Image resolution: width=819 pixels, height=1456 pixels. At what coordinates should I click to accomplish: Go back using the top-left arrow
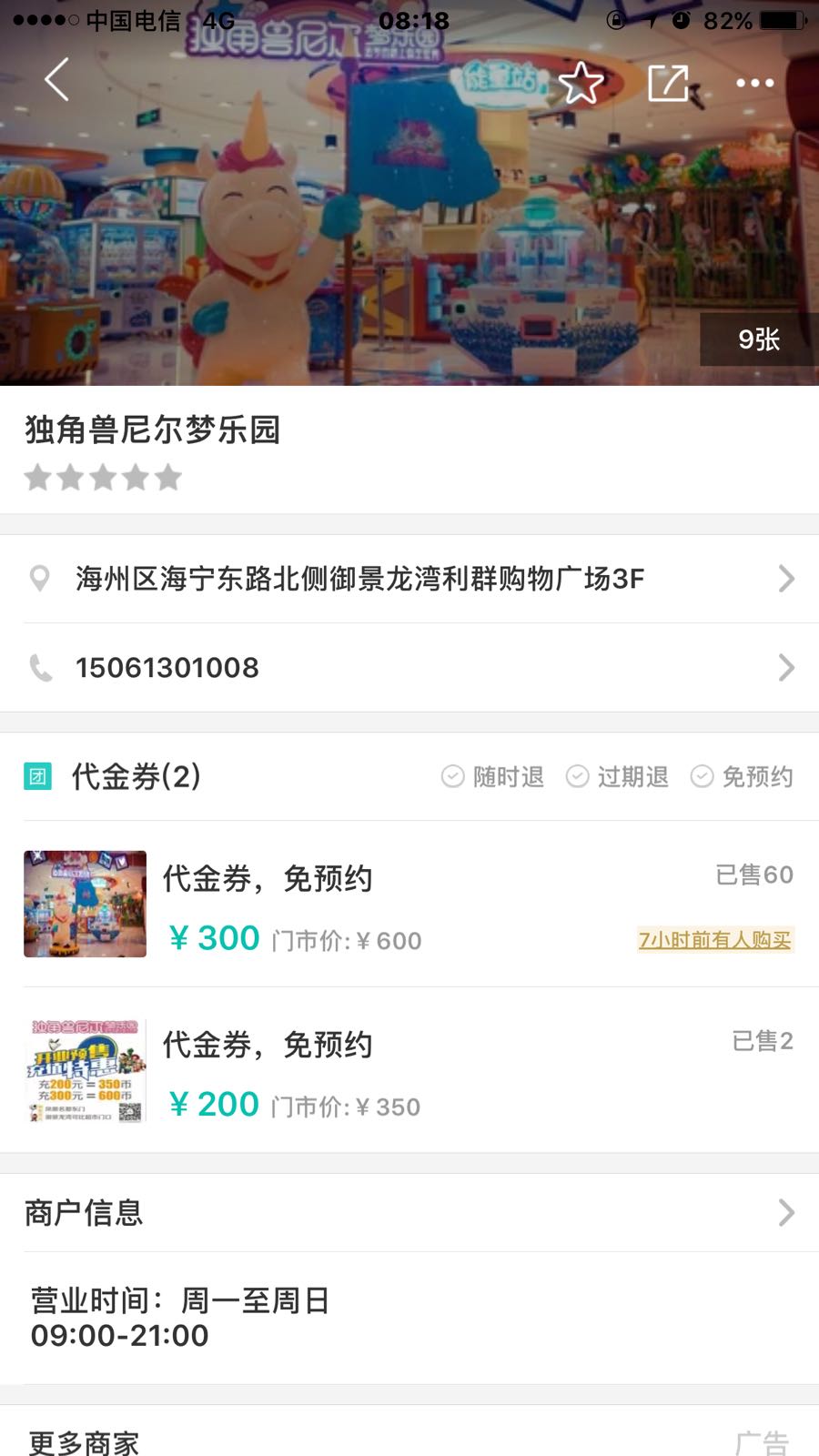pyautogui.click(x=56, y=80)
